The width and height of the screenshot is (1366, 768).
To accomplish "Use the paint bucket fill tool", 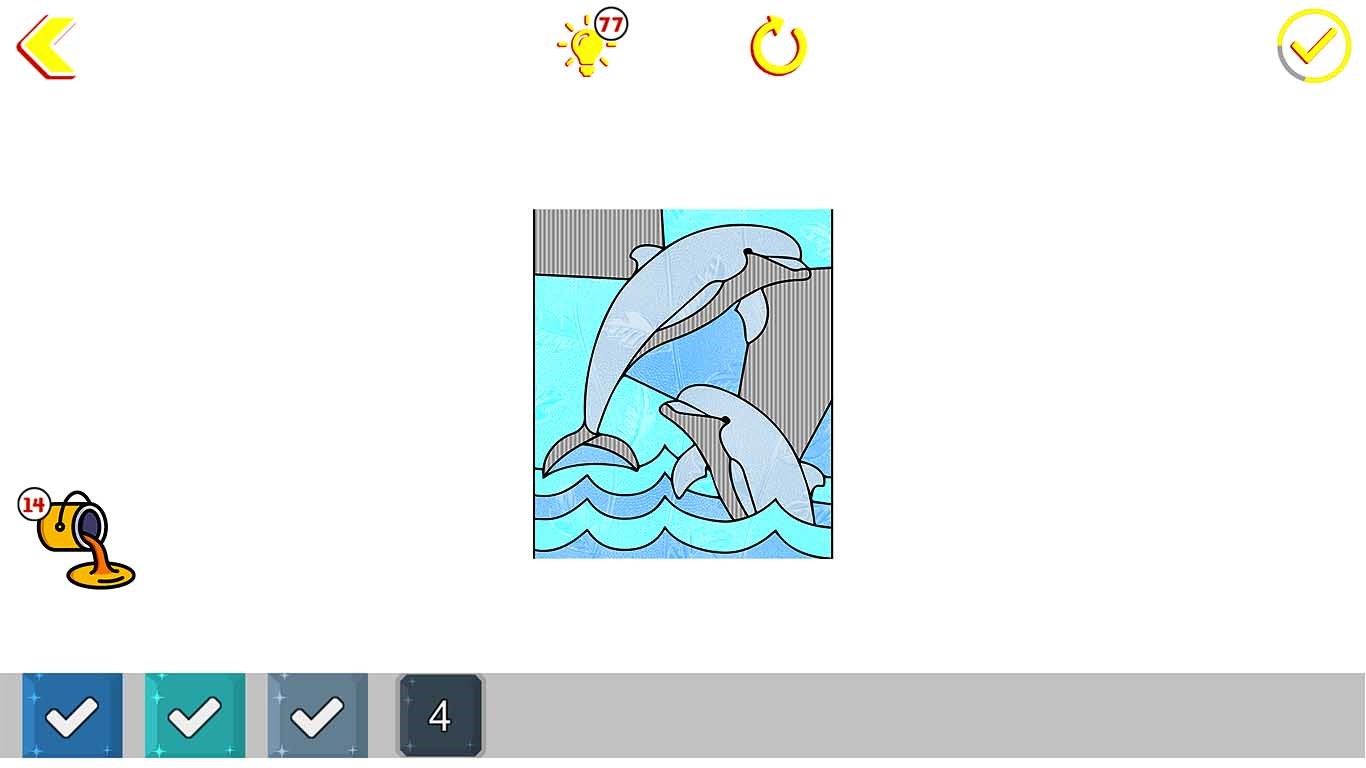I will pos(82,540).
